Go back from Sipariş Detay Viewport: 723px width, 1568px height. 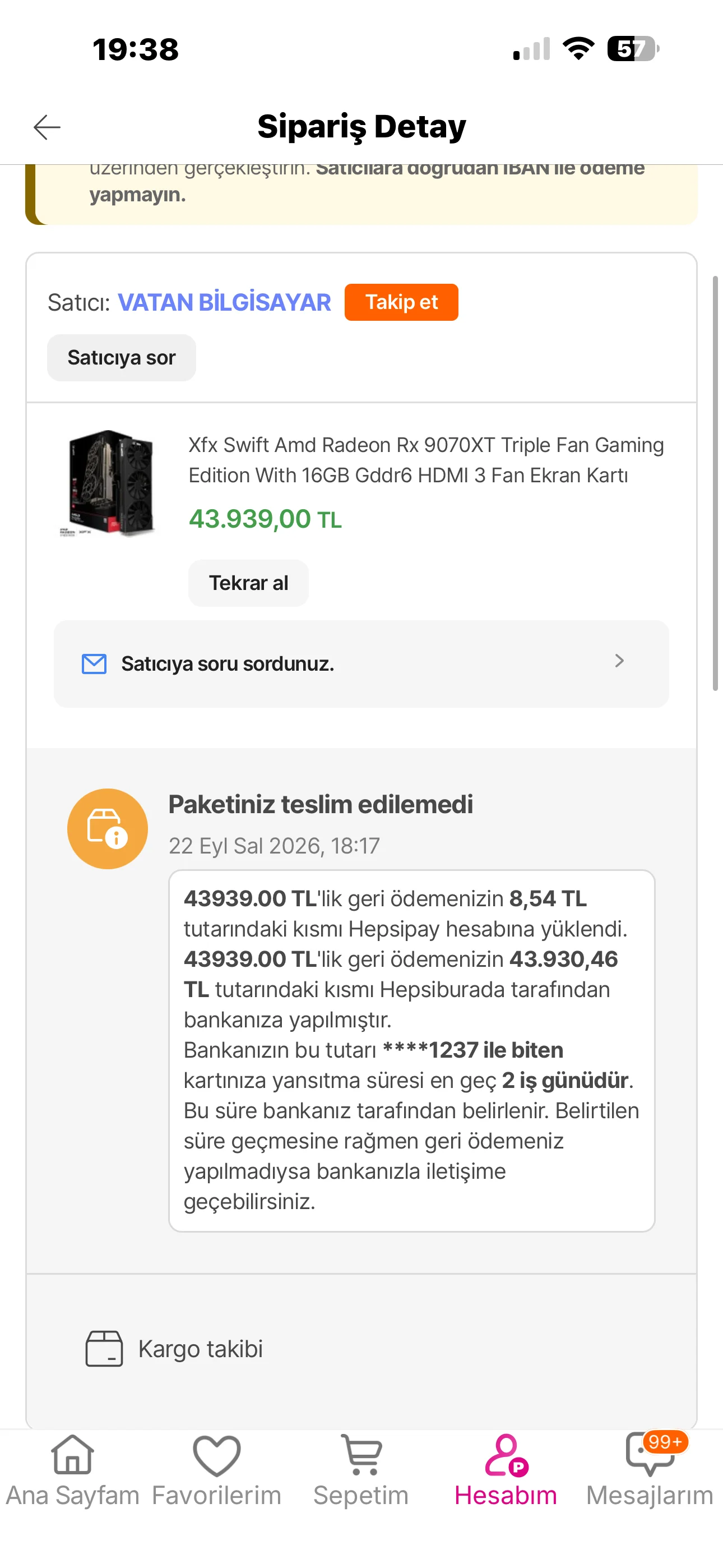pyautogui.click(x=47, y=127)
